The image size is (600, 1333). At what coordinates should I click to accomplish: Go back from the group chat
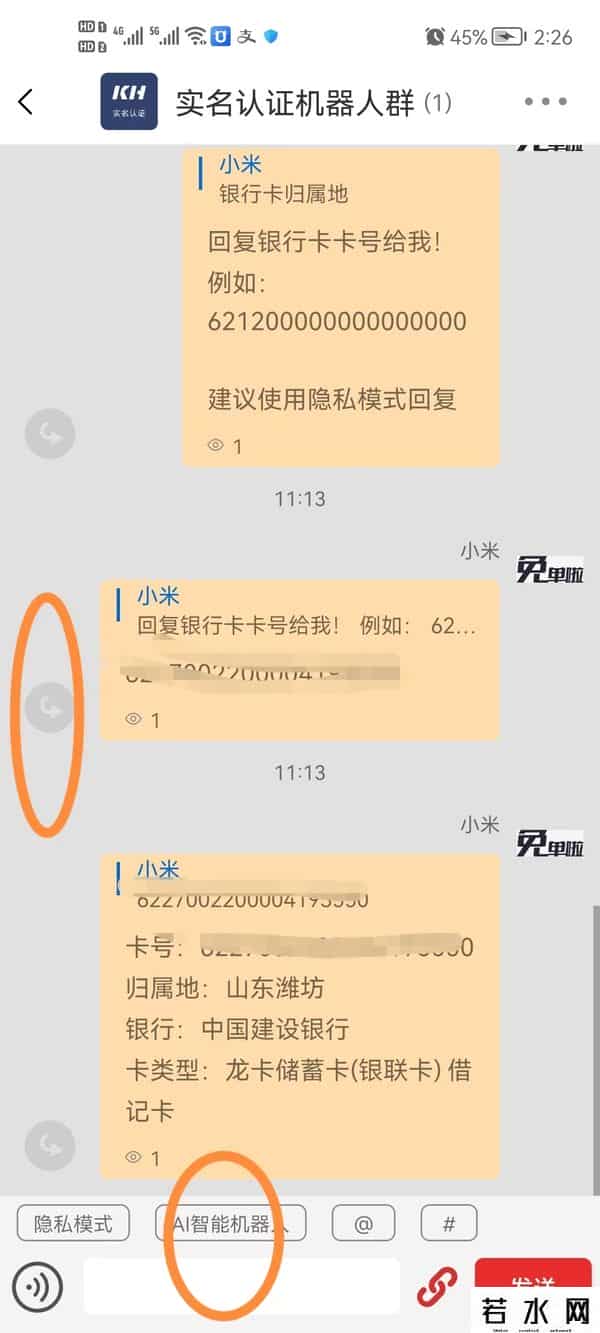(x=27, y=101)
